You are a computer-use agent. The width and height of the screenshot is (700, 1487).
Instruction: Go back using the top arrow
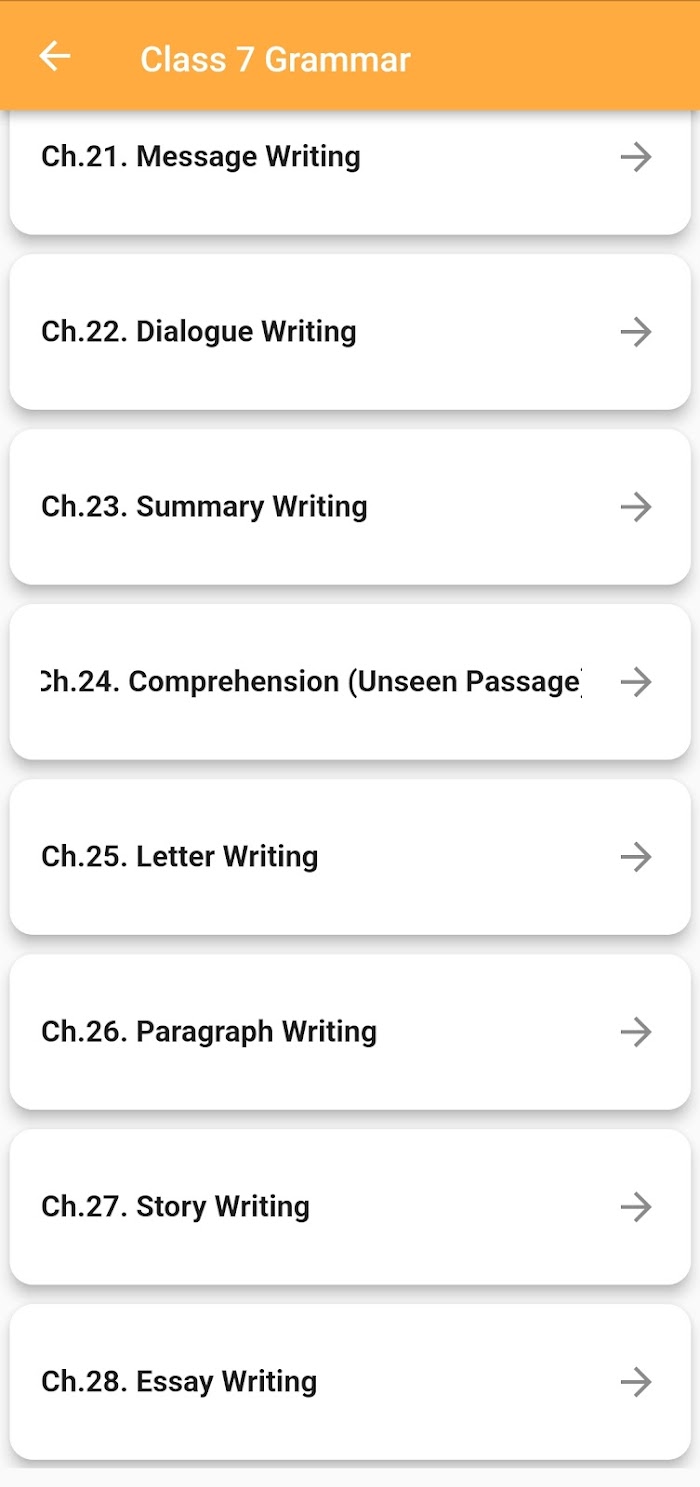[x=55, y=56]
